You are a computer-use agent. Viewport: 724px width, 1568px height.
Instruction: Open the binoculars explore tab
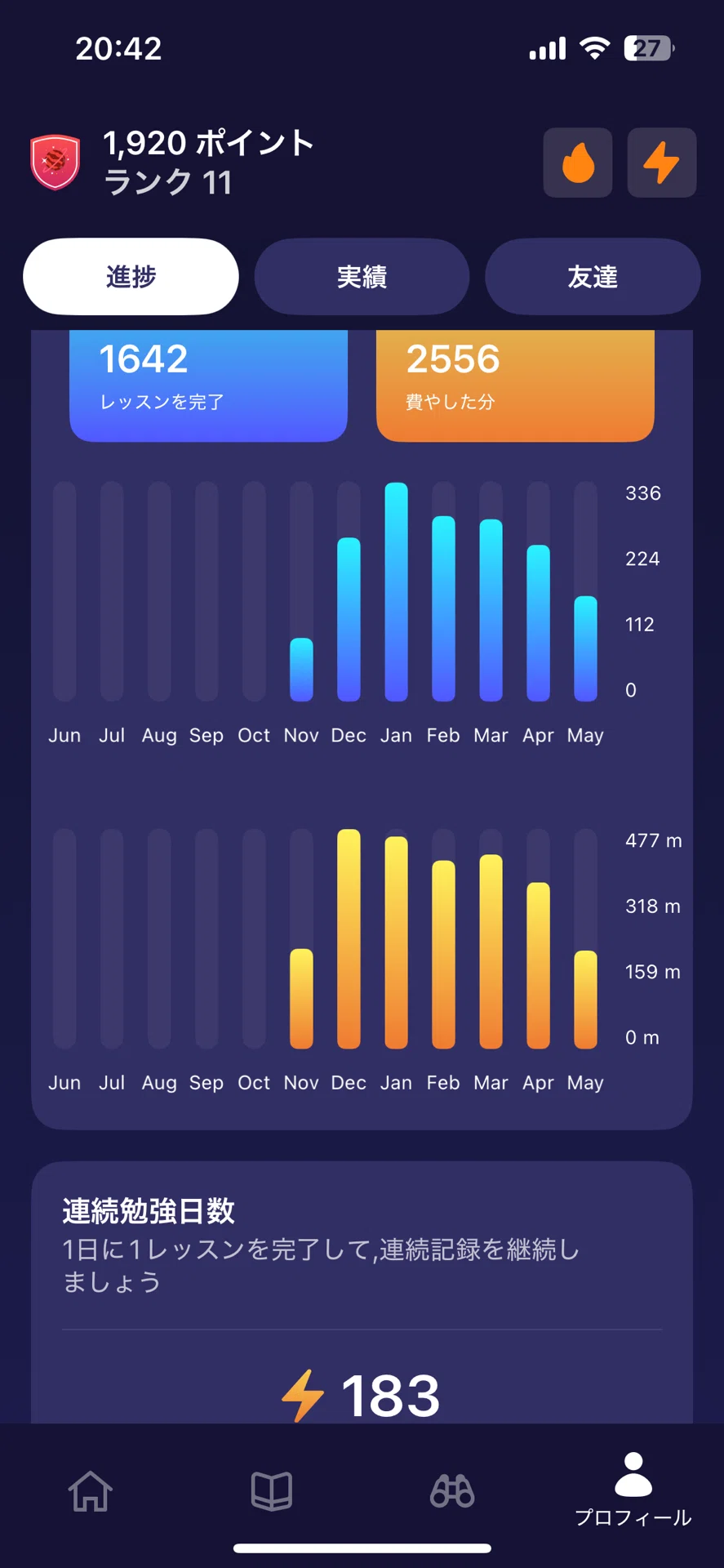[x=452, y=1491]
